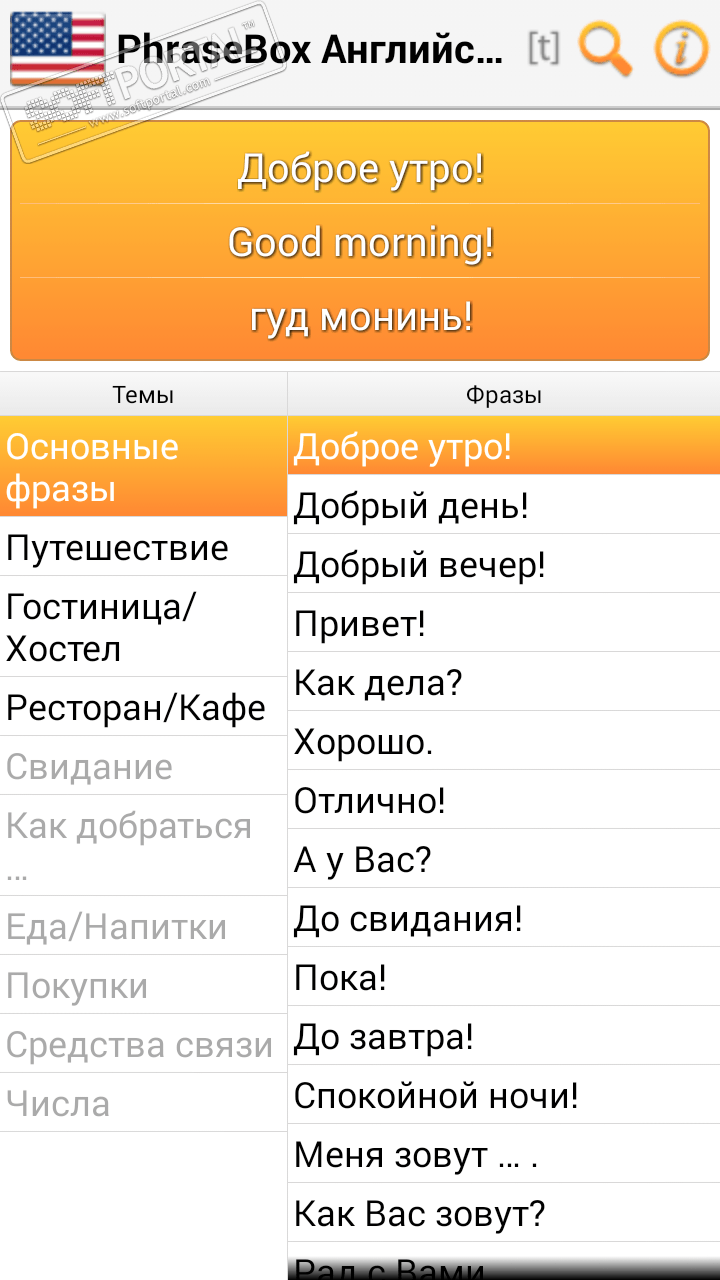Viewport: 720px width, 1280px height.
Task: Toggle the [t] transcription icon
Action: (543, 48)
